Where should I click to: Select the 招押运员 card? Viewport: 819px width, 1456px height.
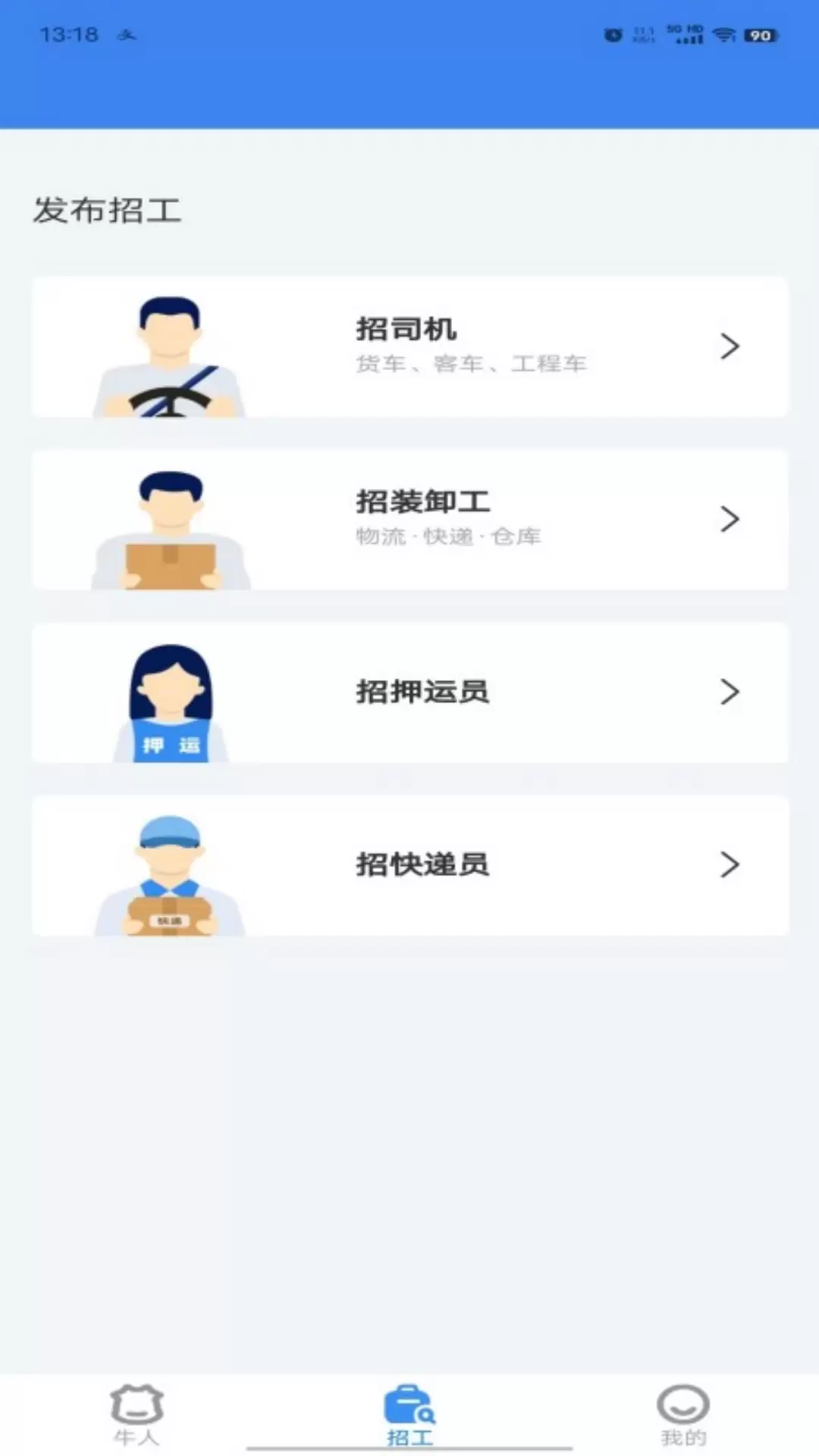click(x=409, y=692)
